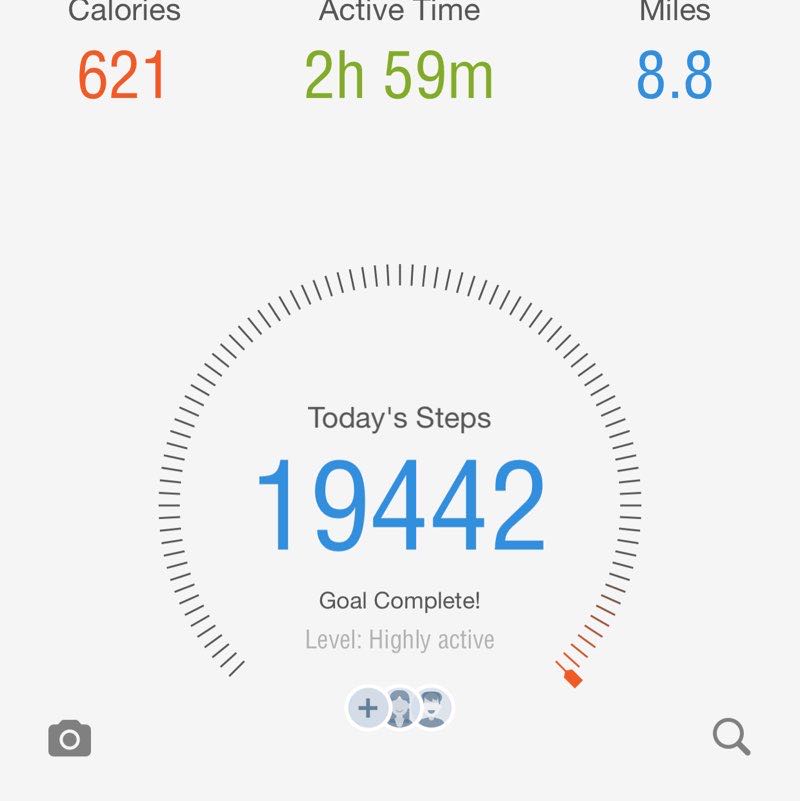This screenshot has height=801, width=800.
Task: Open the camera icon
Action: [70, 738]
